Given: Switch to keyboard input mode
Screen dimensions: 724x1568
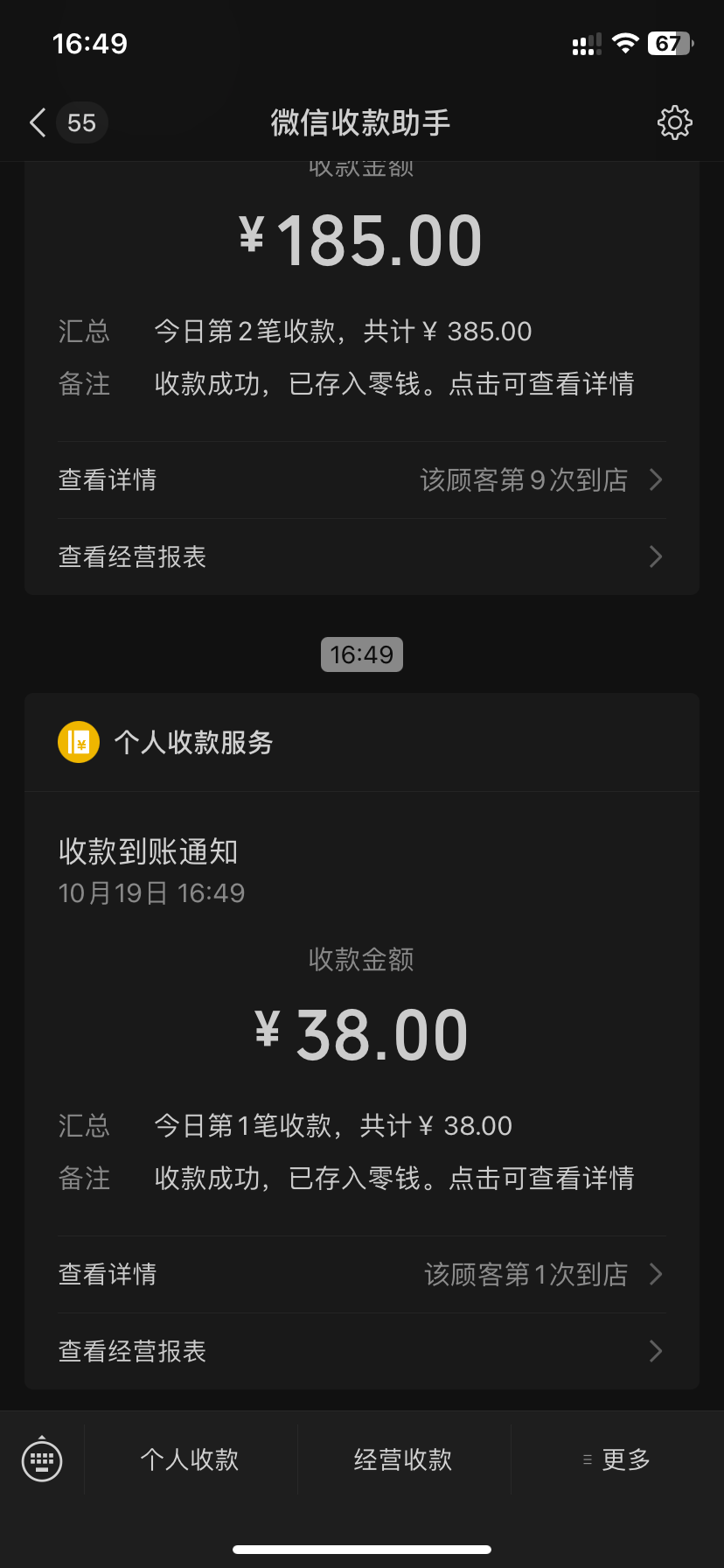Looking at the screenshot, I should point(42,1459).
